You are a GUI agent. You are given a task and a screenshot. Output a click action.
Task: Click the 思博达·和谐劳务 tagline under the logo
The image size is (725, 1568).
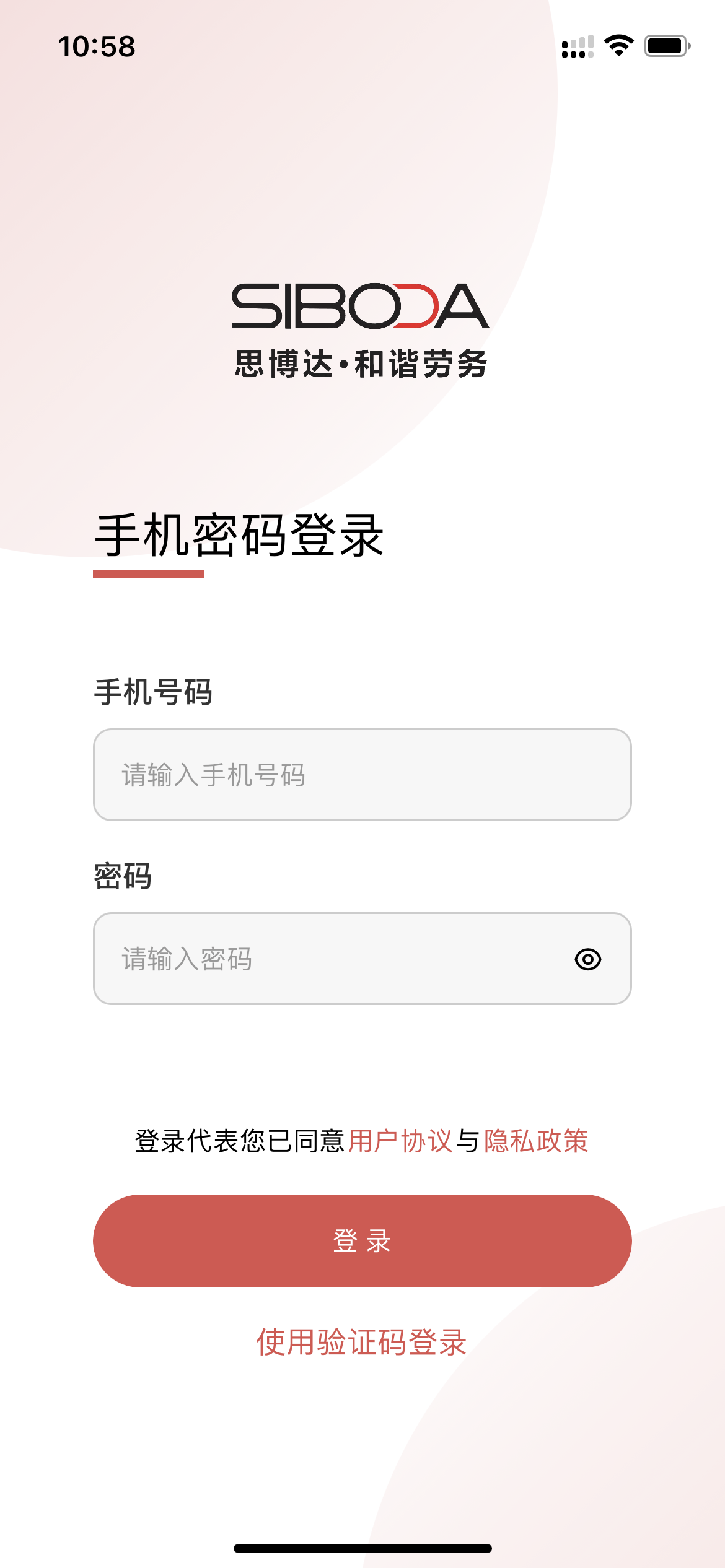362,361
